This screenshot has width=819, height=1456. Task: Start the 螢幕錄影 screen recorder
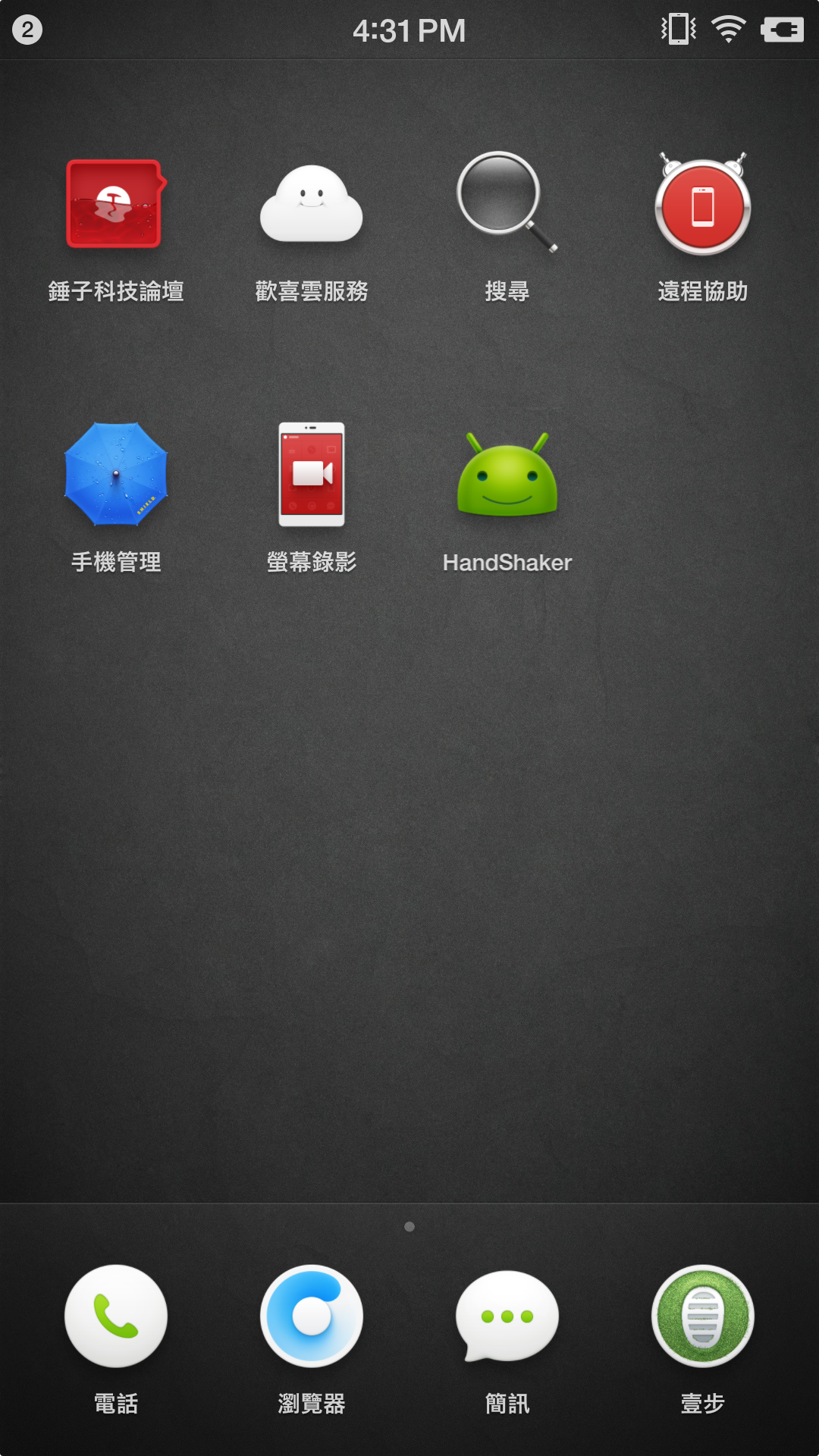pyautogui.click(x=312, y=475)
